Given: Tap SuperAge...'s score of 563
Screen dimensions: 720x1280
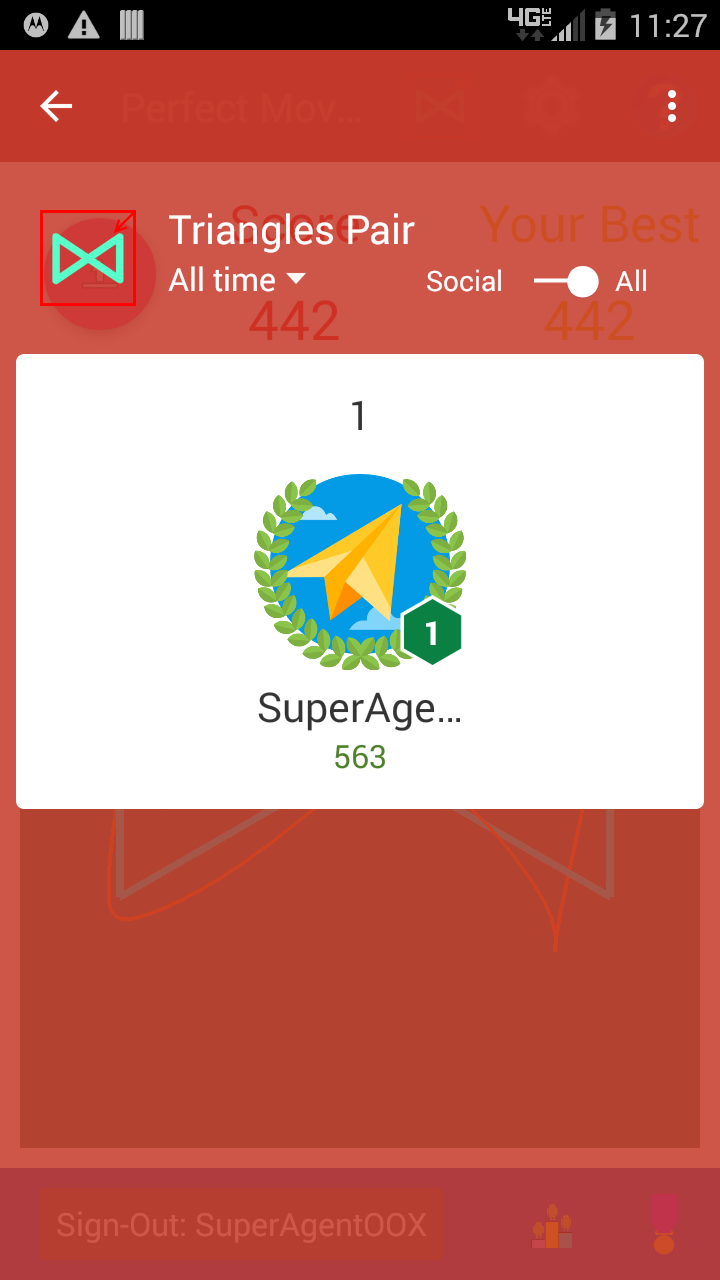Looking at the screenshot, I should 358,757.
